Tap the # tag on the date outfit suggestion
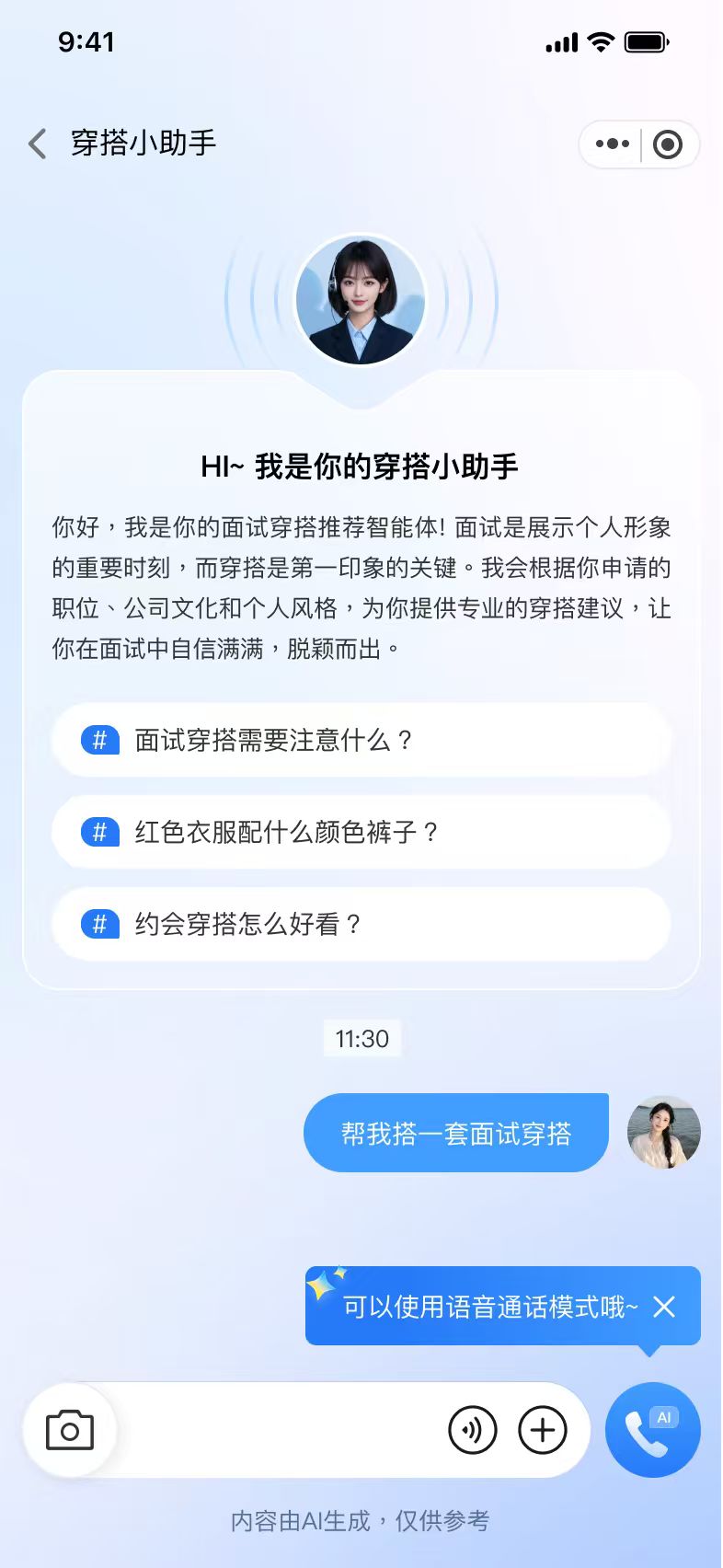723x1568 pixels. pos(100,924)
